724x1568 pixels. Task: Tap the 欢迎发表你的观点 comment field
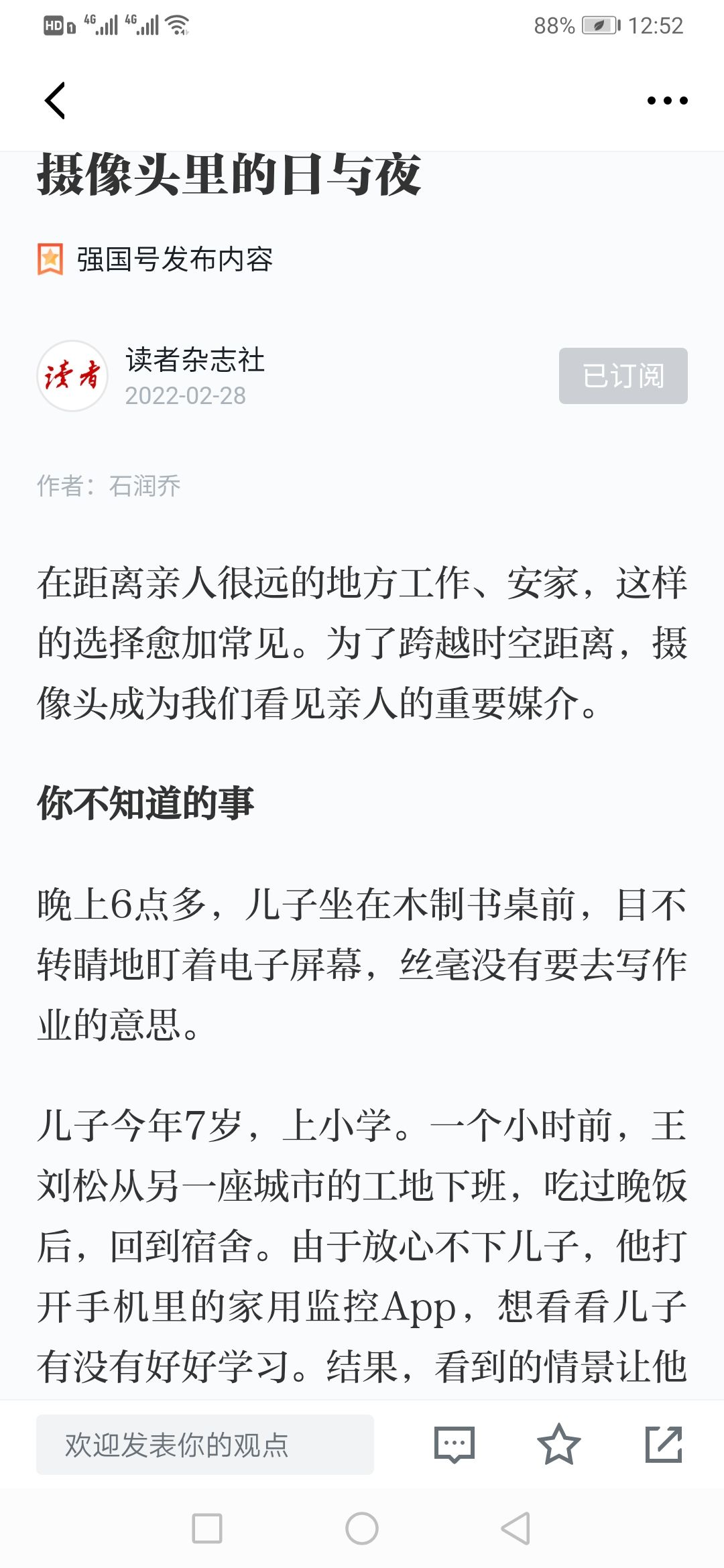point(205,1444)
